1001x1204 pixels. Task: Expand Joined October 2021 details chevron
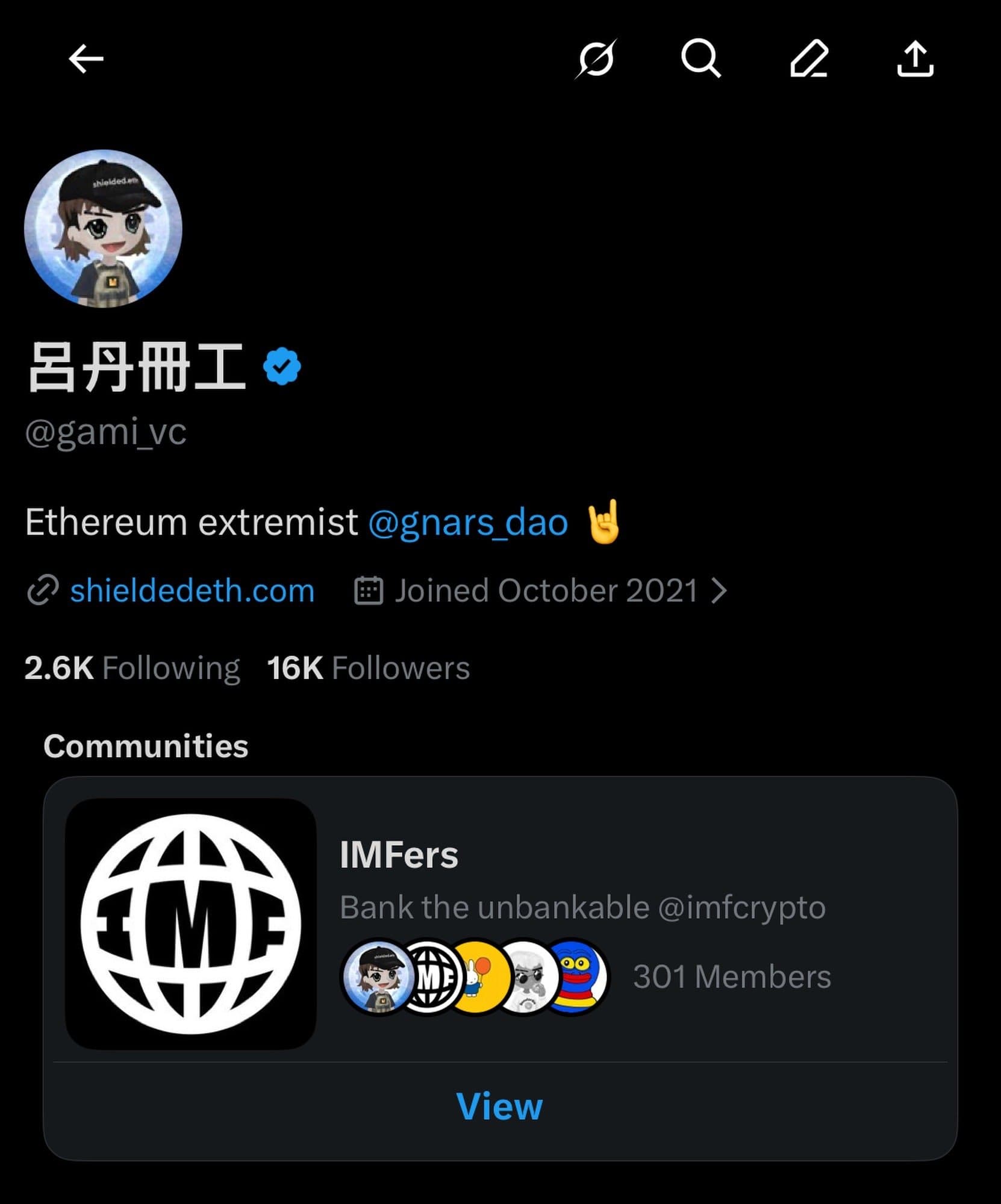[x=719, y=591]
